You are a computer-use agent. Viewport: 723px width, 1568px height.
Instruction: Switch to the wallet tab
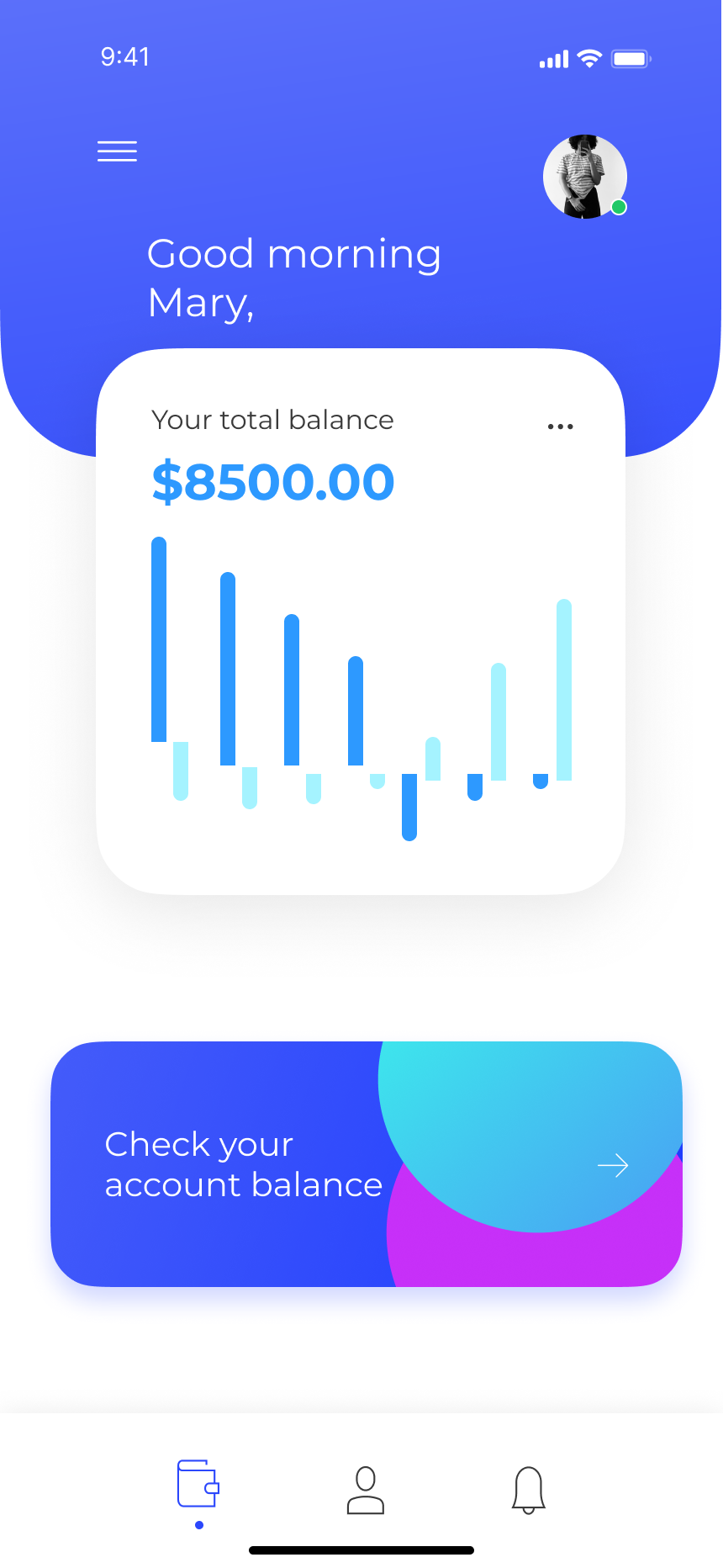tap(198, 1484)
